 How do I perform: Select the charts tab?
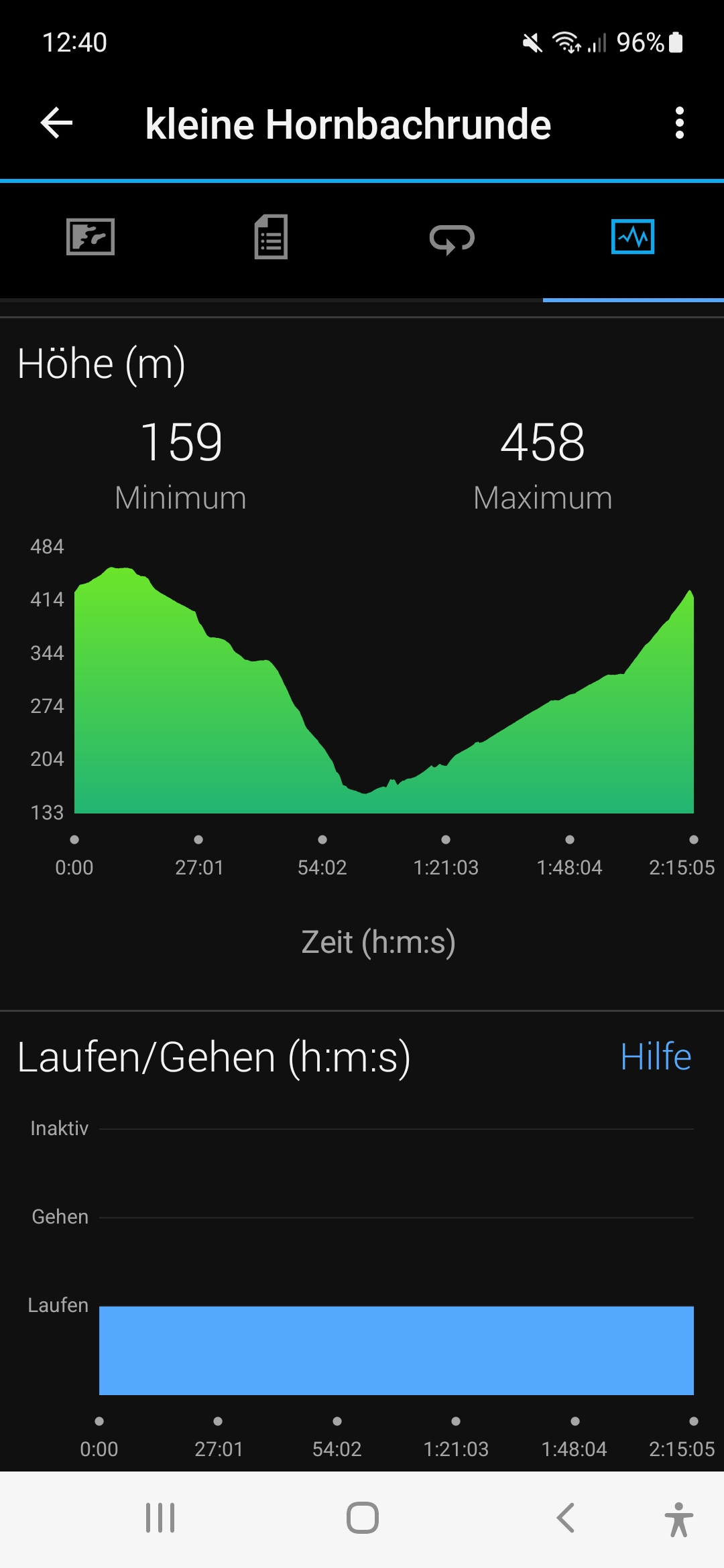(x=633, y=237)
